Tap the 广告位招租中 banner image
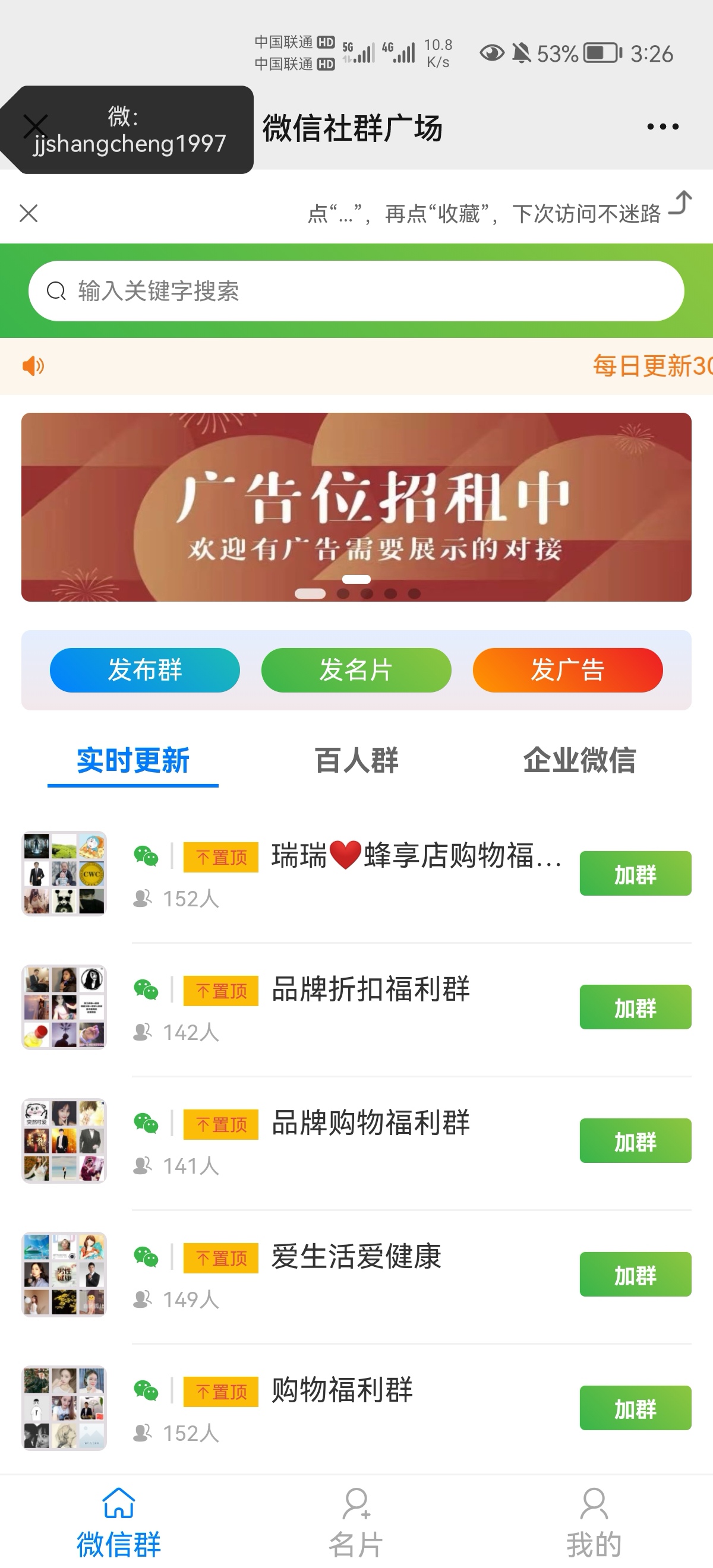Viewport: 713px width, 1568px height. tap(356, 505)
